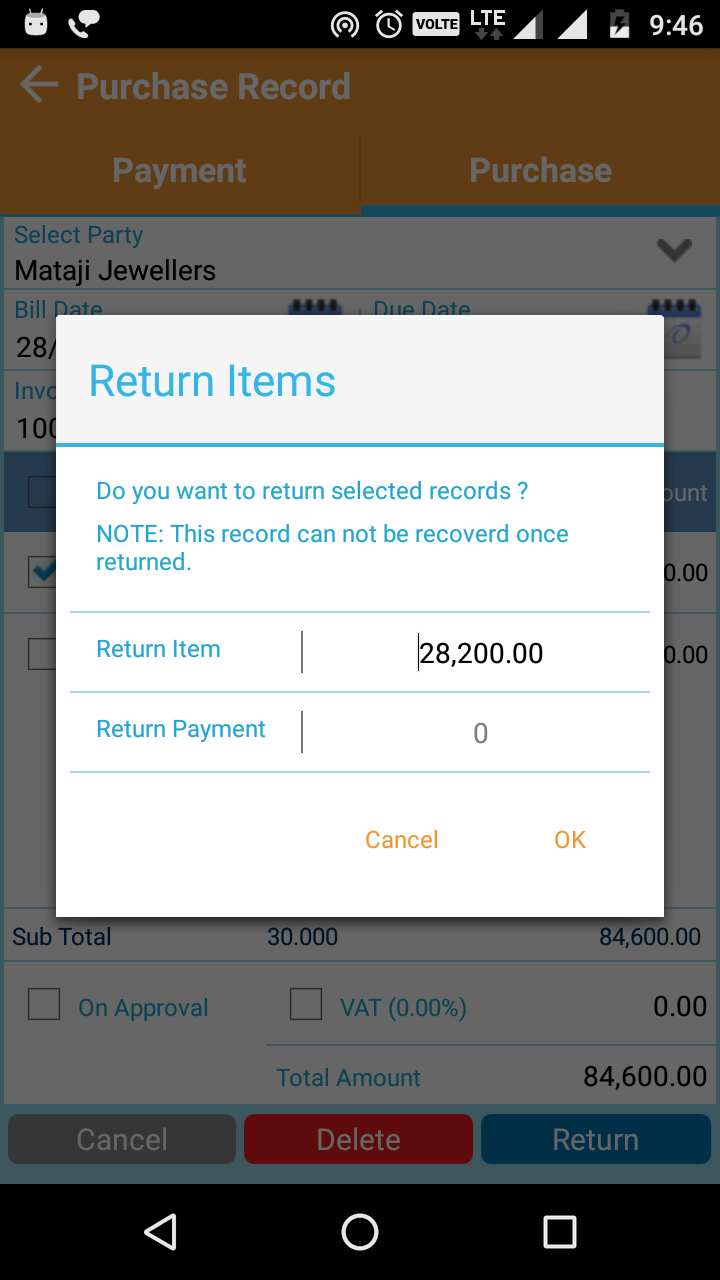Enter a Return Payment amount
Viewport: 720px width, 1280px height.
pos(480,733)
